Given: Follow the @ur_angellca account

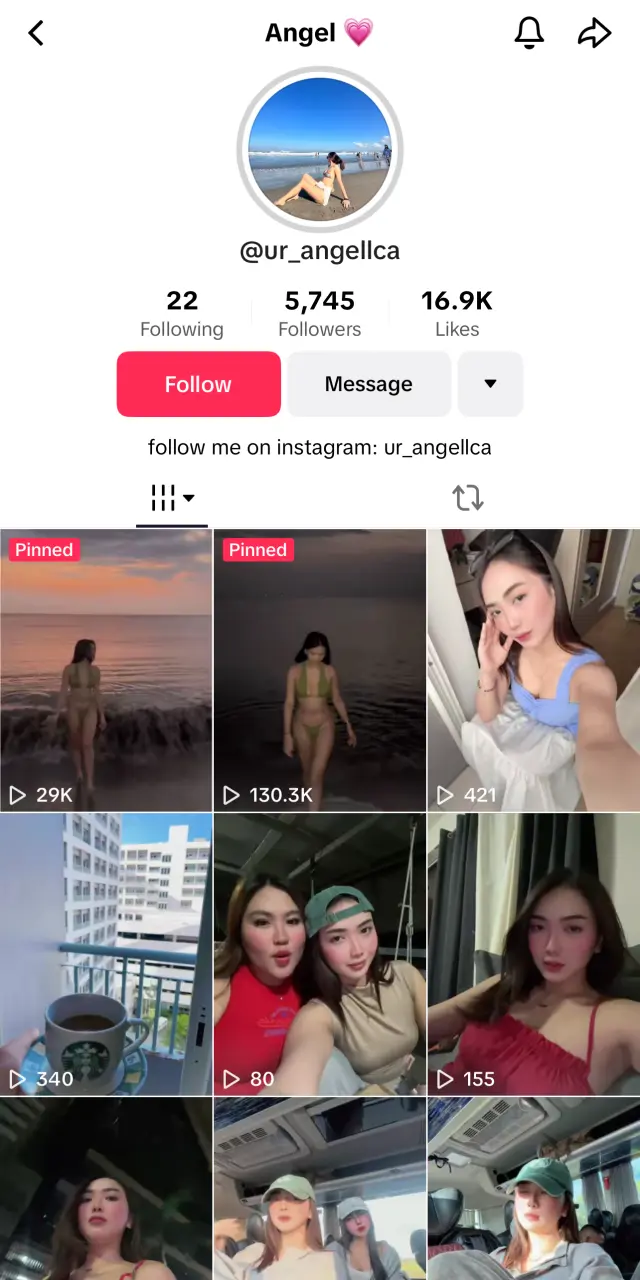Looking at the screenshot, I should tap(198, 384).
